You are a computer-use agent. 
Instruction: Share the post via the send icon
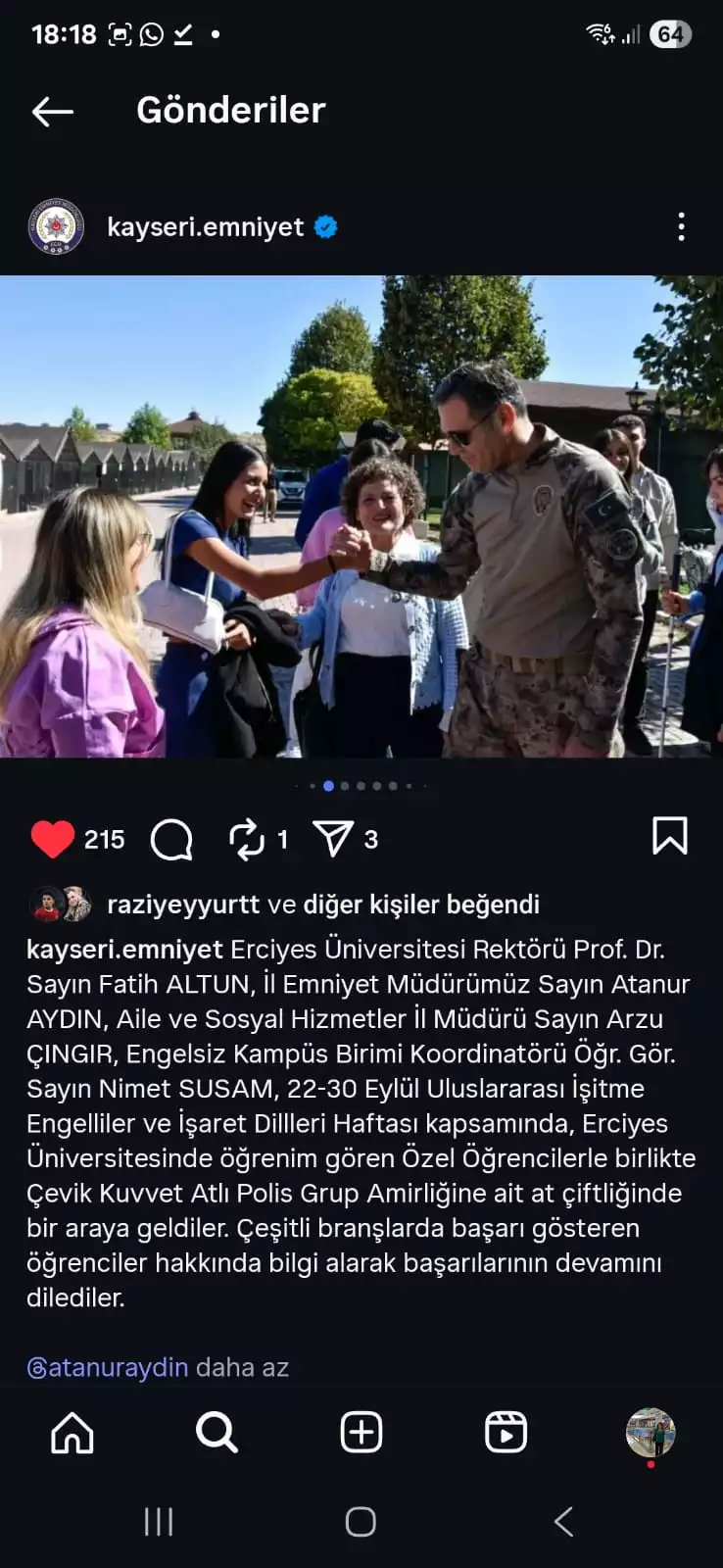click(x=333, y=839)
